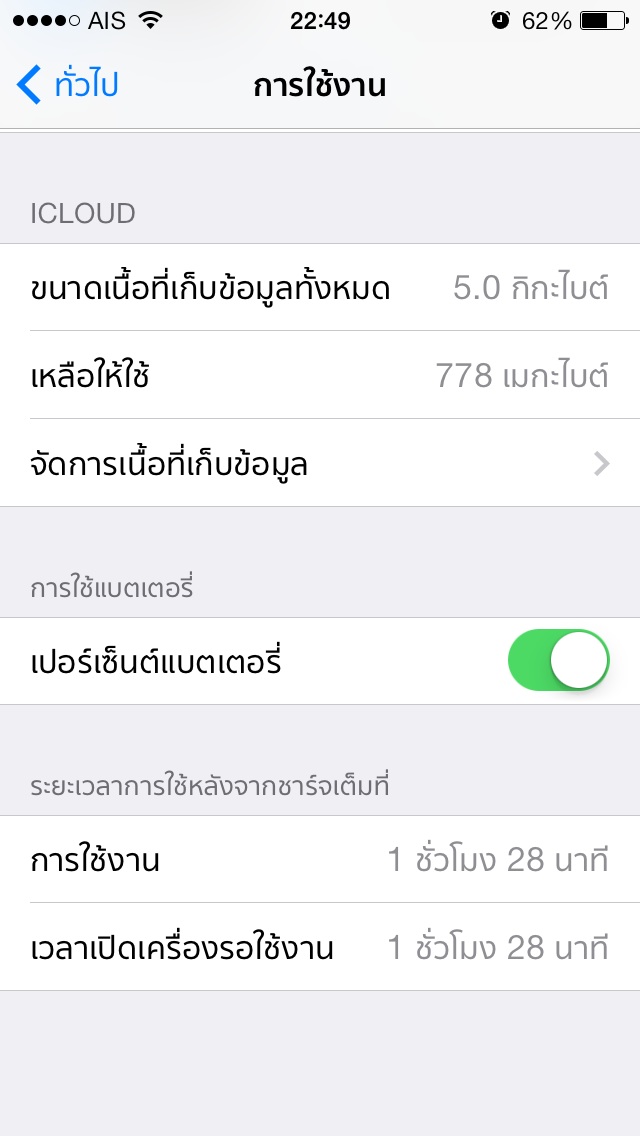Go back to ทั่วไป settings

click(68, 86)
